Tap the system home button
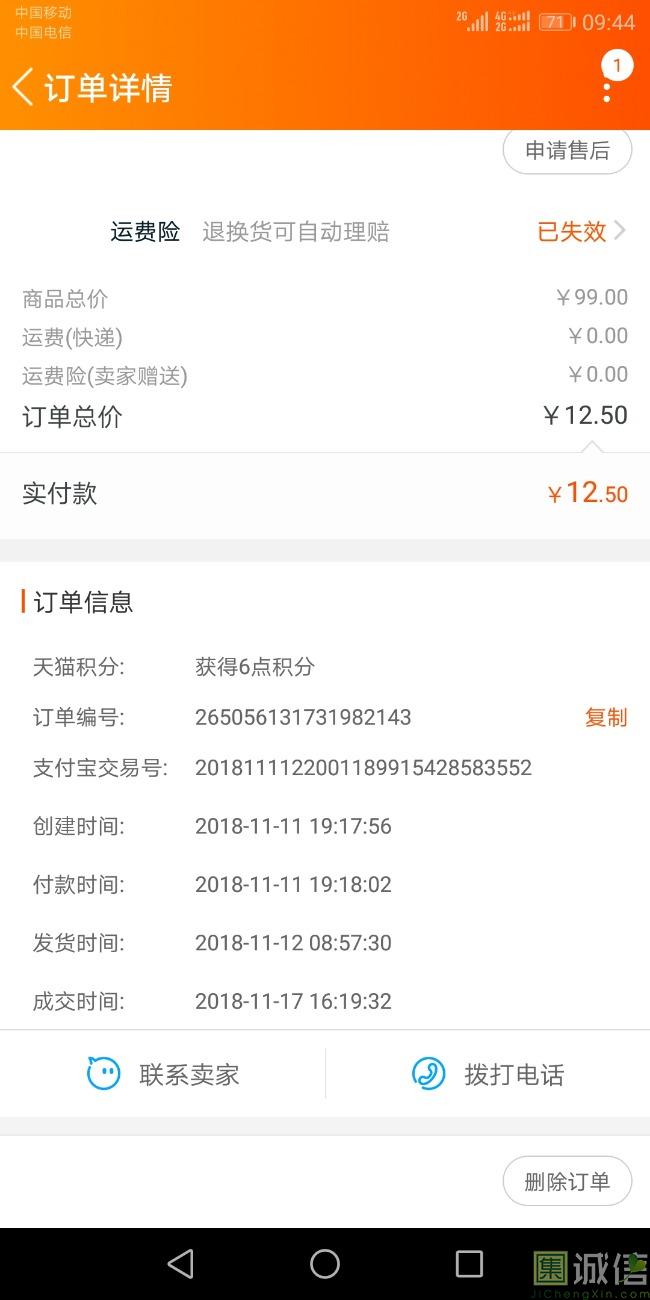The height and width of the screenshot is (1300, 650). coord(325,1264)
